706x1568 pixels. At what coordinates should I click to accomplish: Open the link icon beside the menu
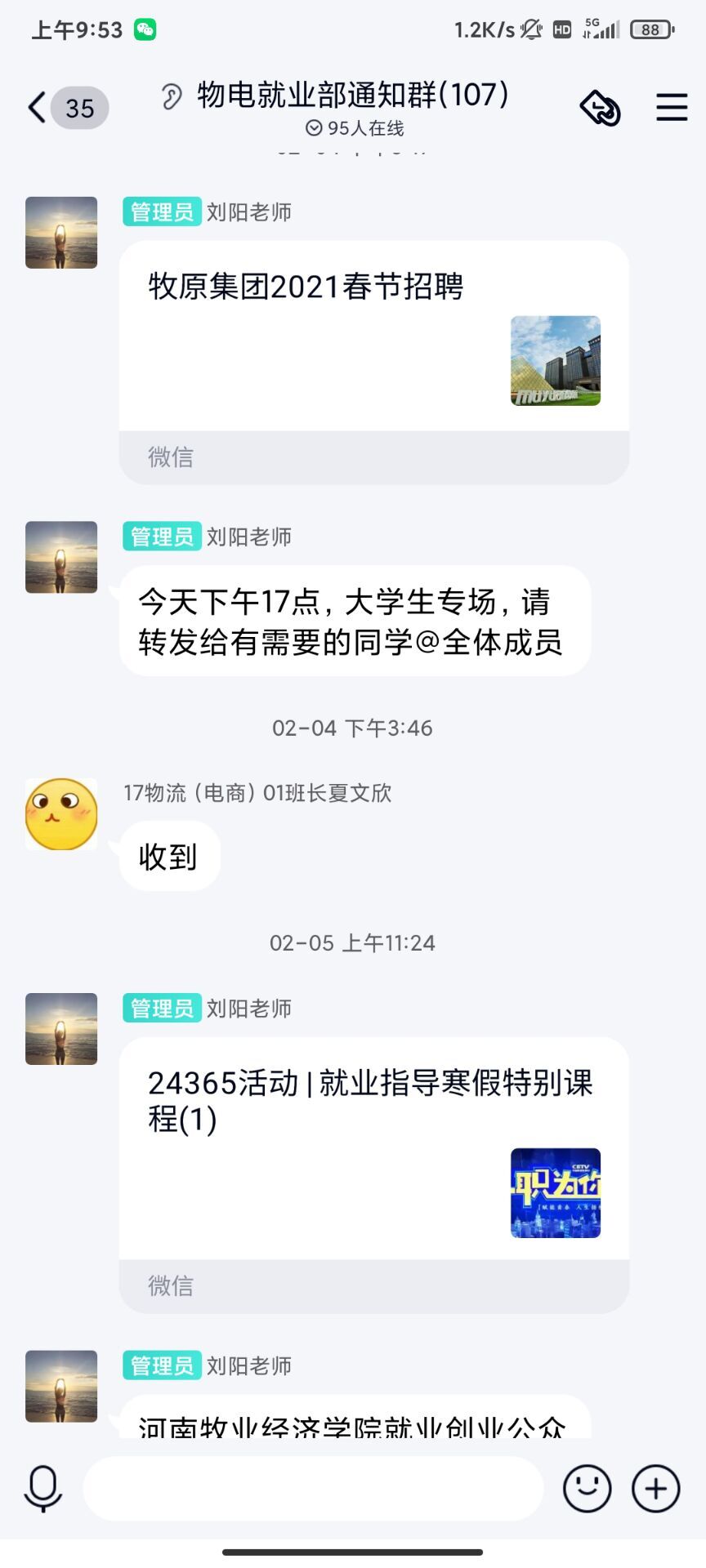click(601, 108)
